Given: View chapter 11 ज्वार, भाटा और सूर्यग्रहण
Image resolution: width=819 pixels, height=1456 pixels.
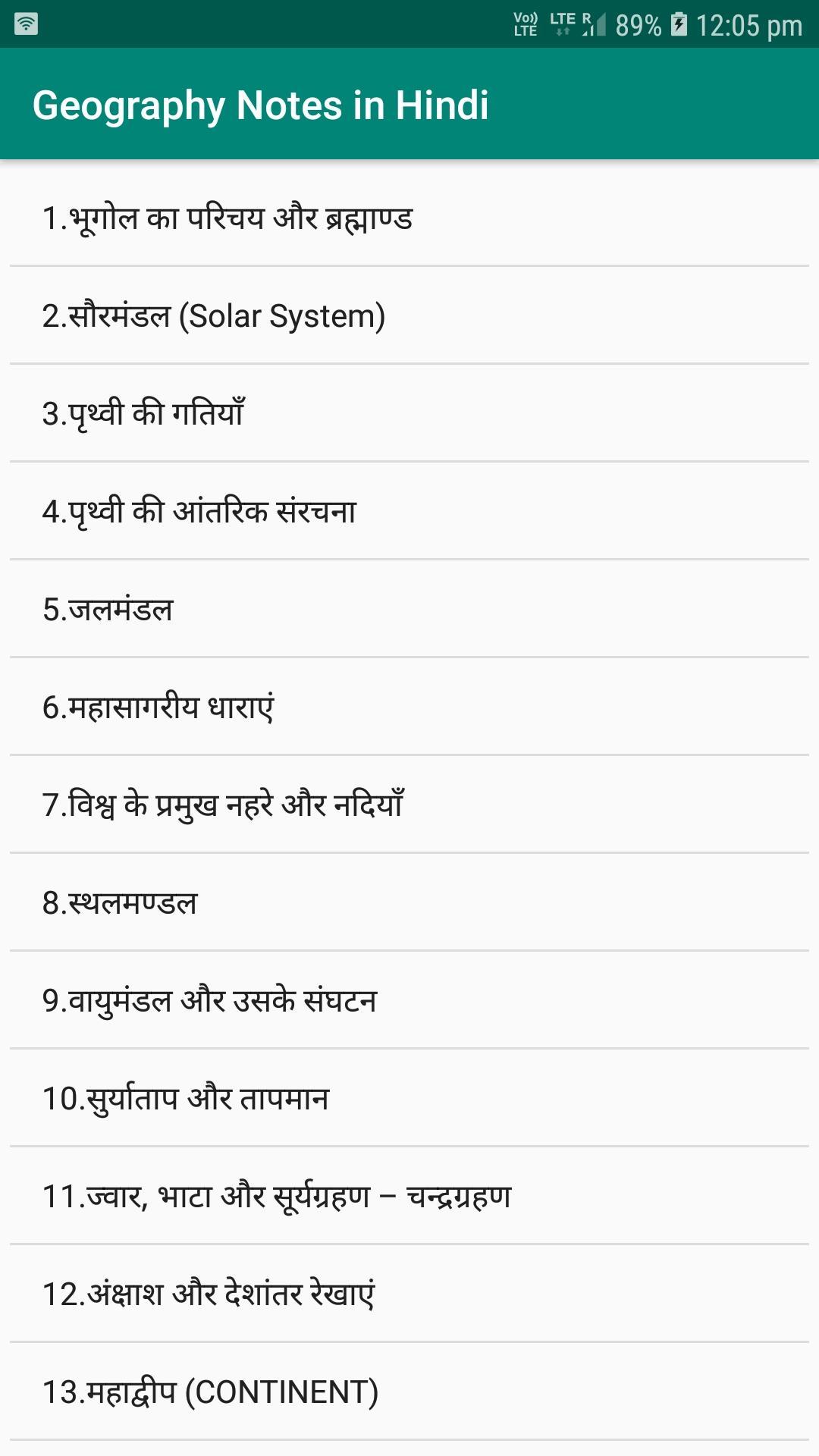Looking at the screenshot, I should pyautogui.click(x=277, y=1197).
